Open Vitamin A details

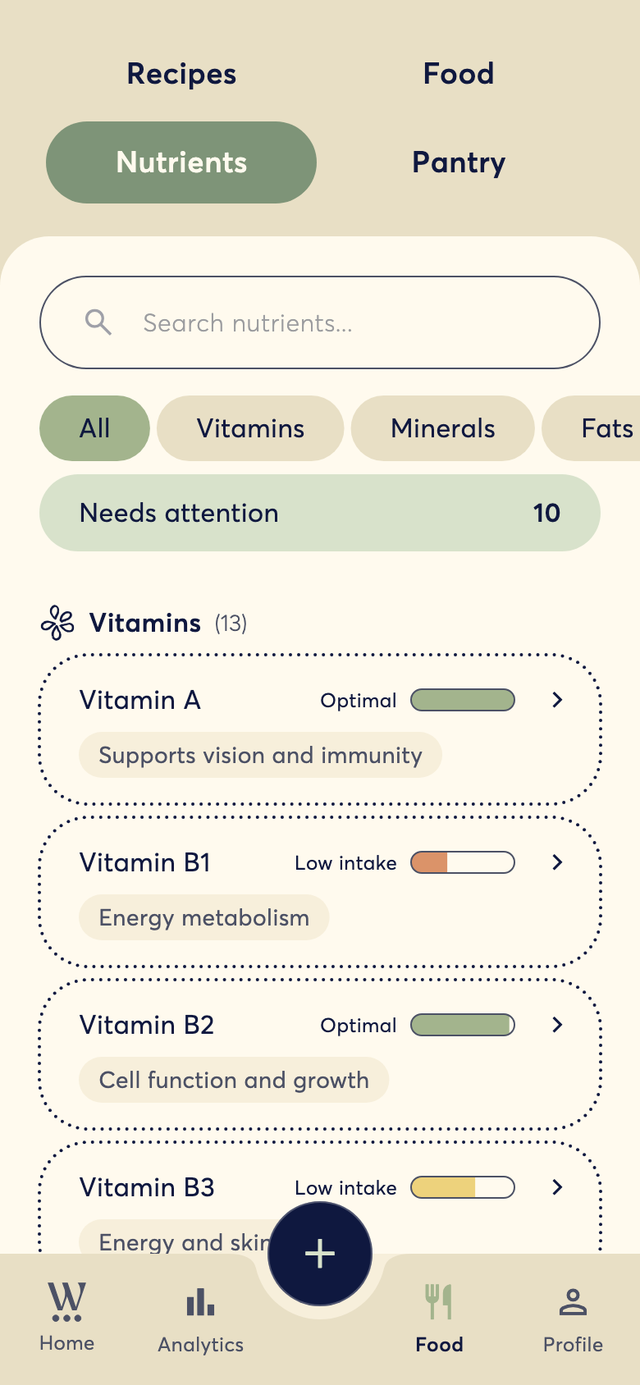(320, 730)
